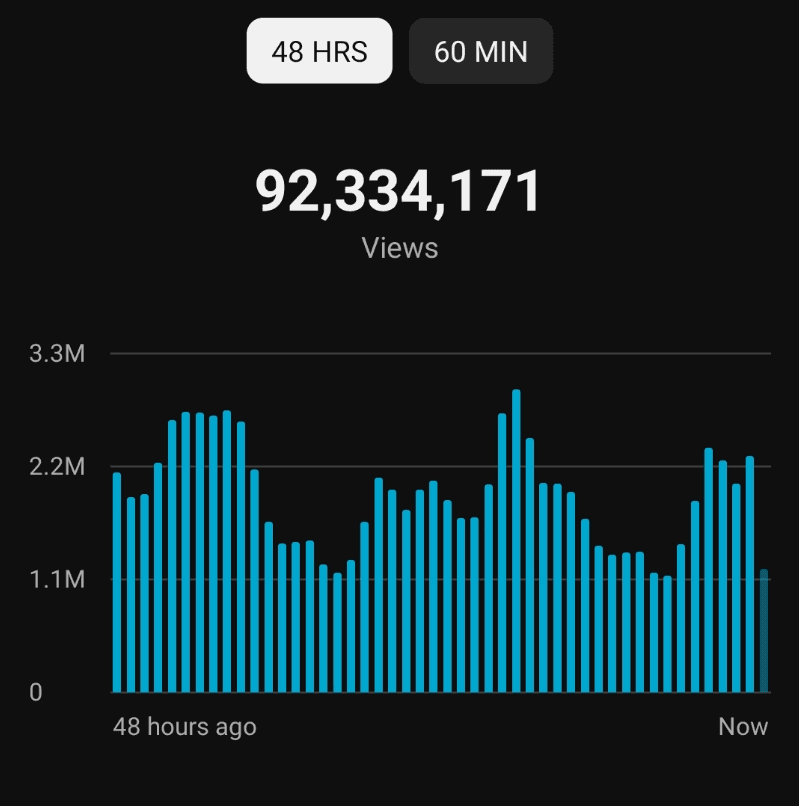Toggle the 48 HRS pill button
This screenshot has width=799, height=806.
tap(319, 51)
